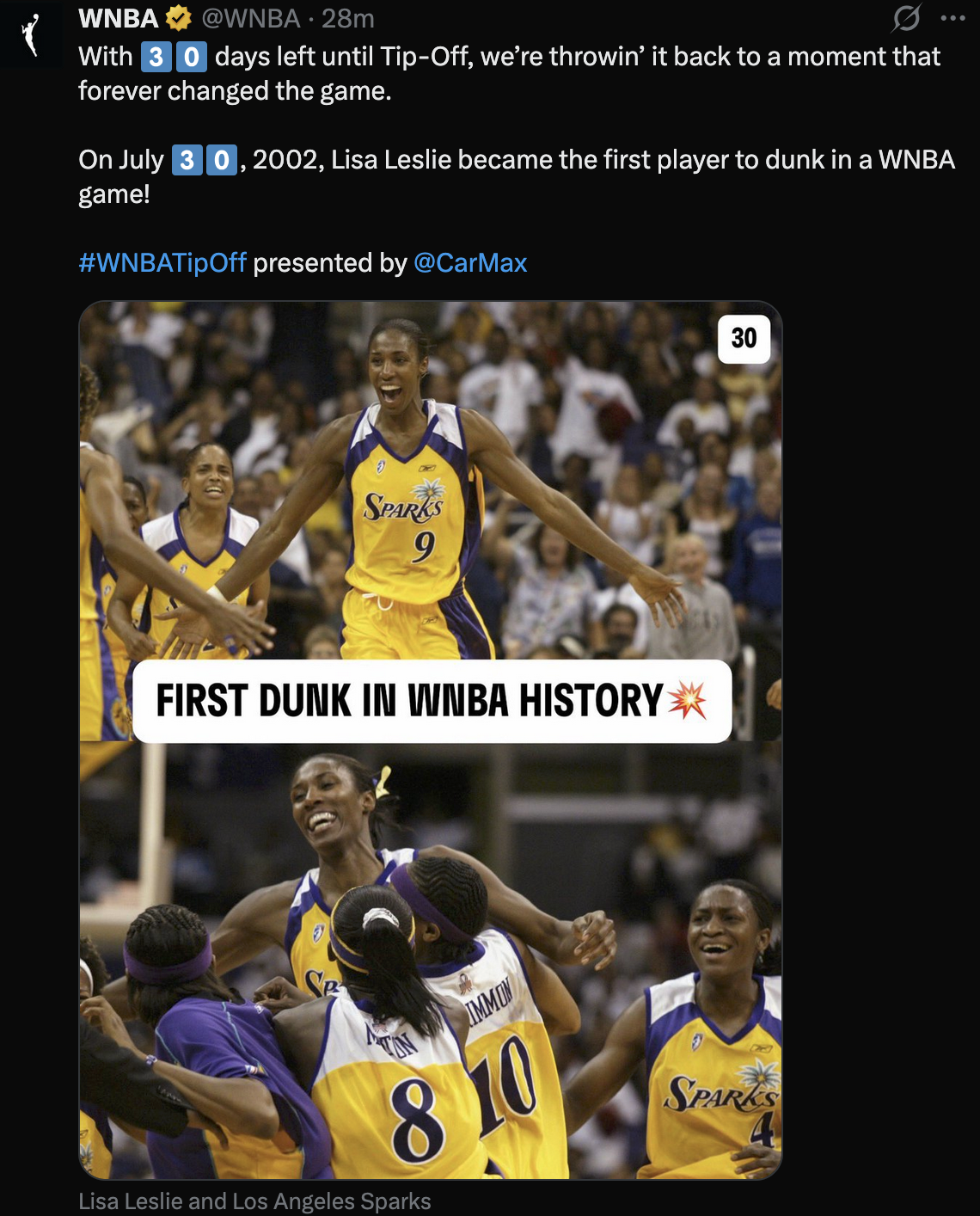Open WNBA account name in tweet header
The width and height of the screenshot is (980, 1216).
pyautogui.click(x=119, y=18)
